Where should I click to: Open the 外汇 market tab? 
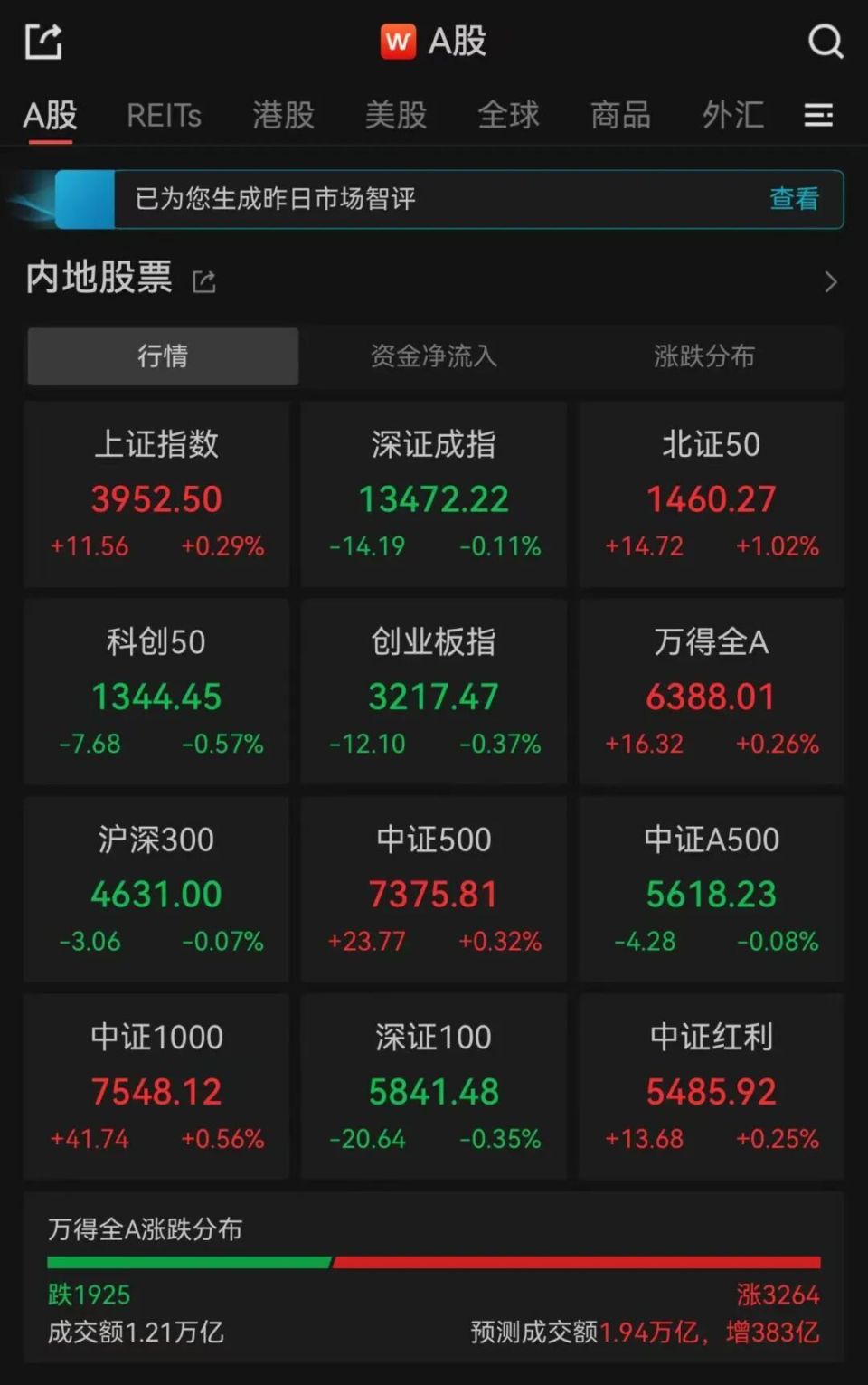pyautogui.click(x=733, y=116)
